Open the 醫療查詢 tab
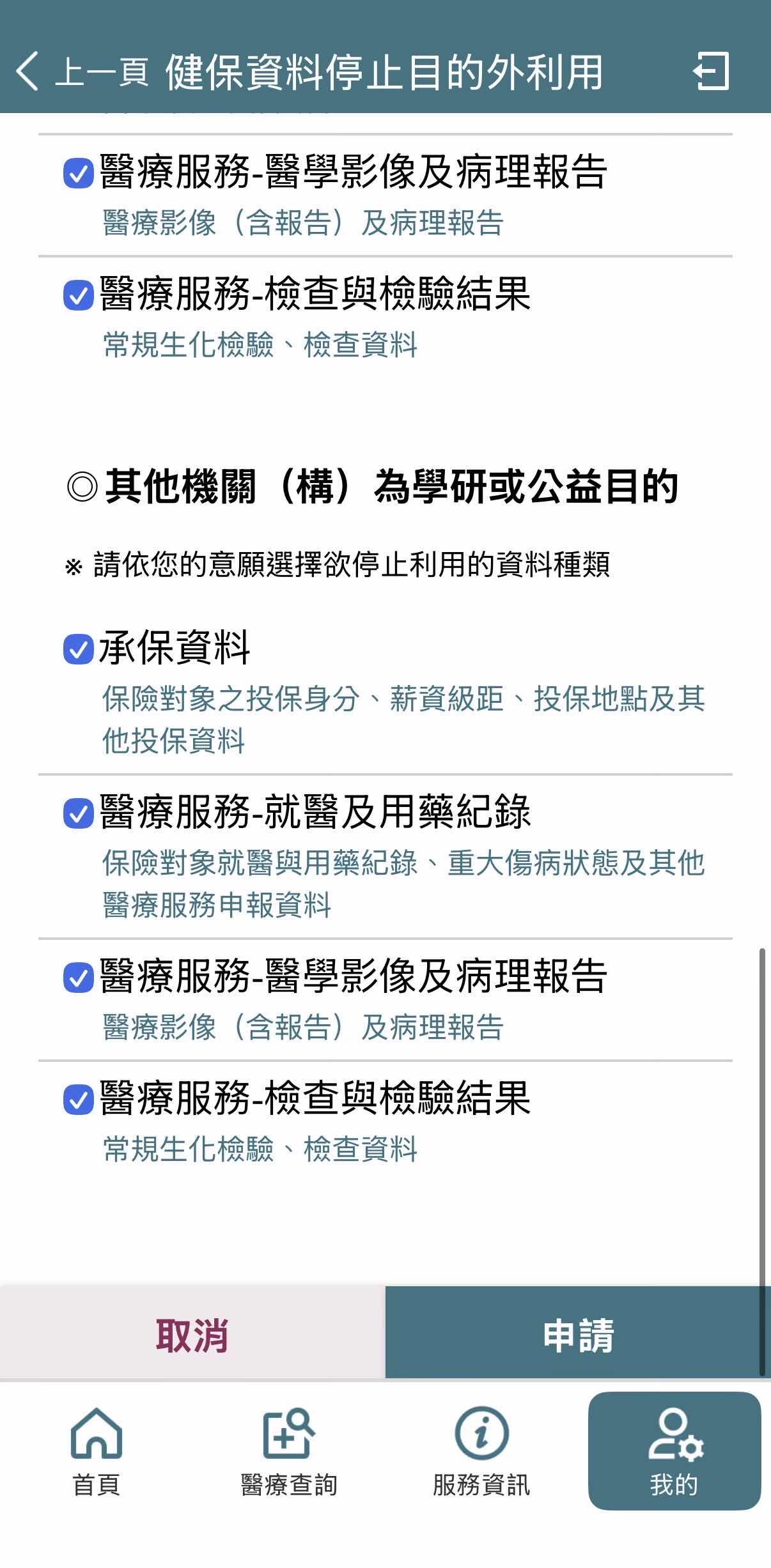Viewport: 771px width, 1568px height. 289,1452
